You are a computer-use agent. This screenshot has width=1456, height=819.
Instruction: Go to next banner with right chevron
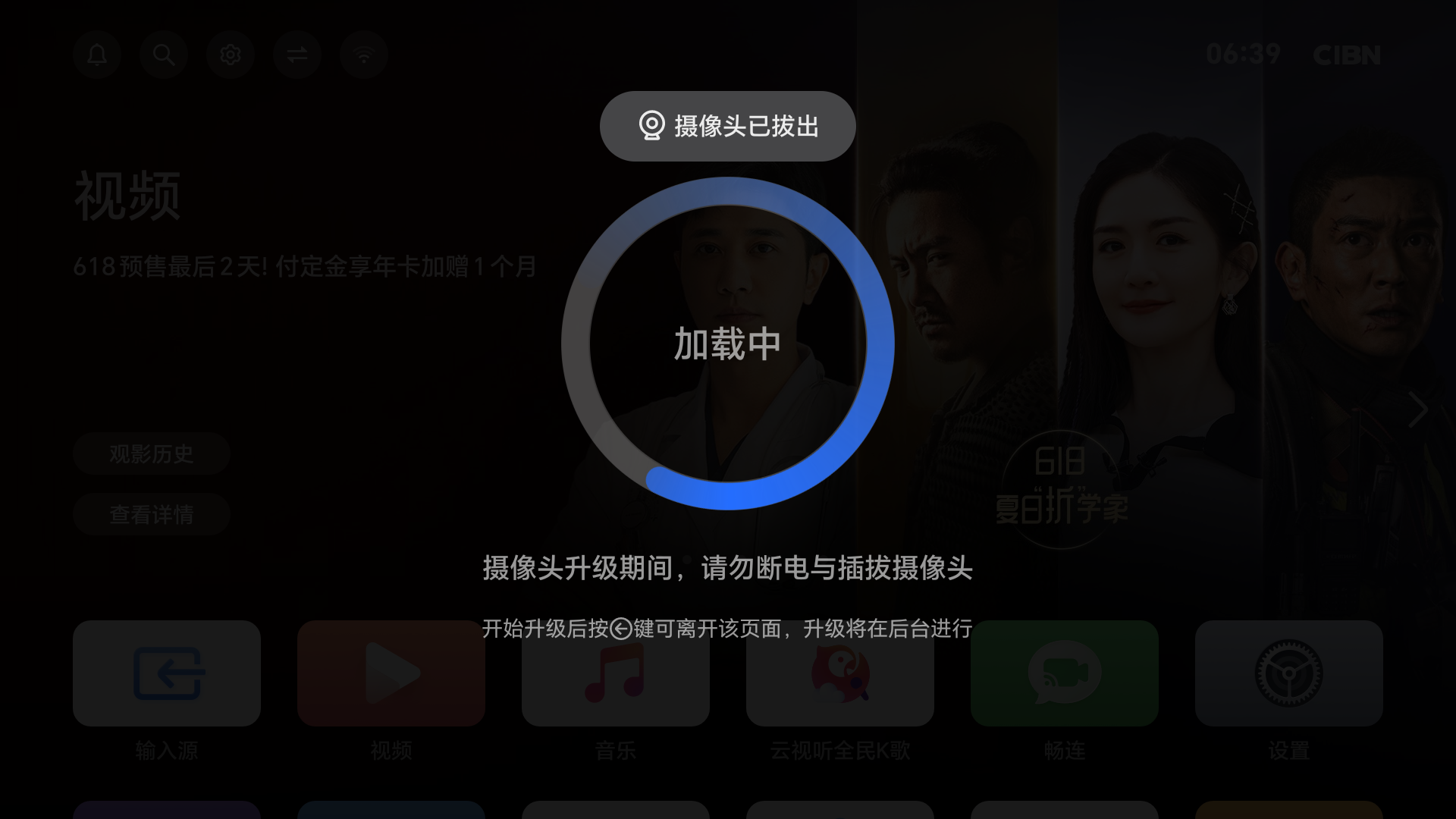point(1417,410)
